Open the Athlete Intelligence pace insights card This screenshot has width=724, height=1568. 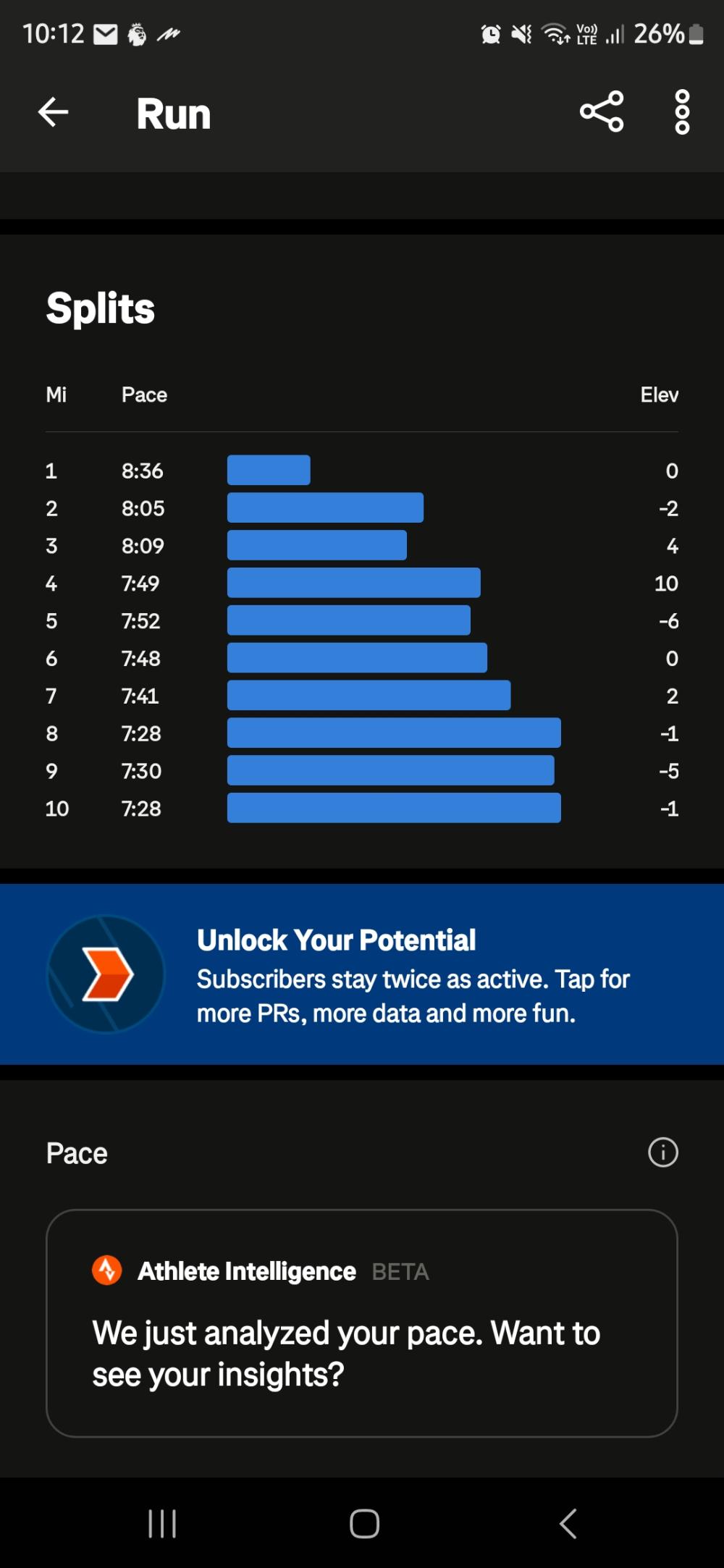(362, 1323)
